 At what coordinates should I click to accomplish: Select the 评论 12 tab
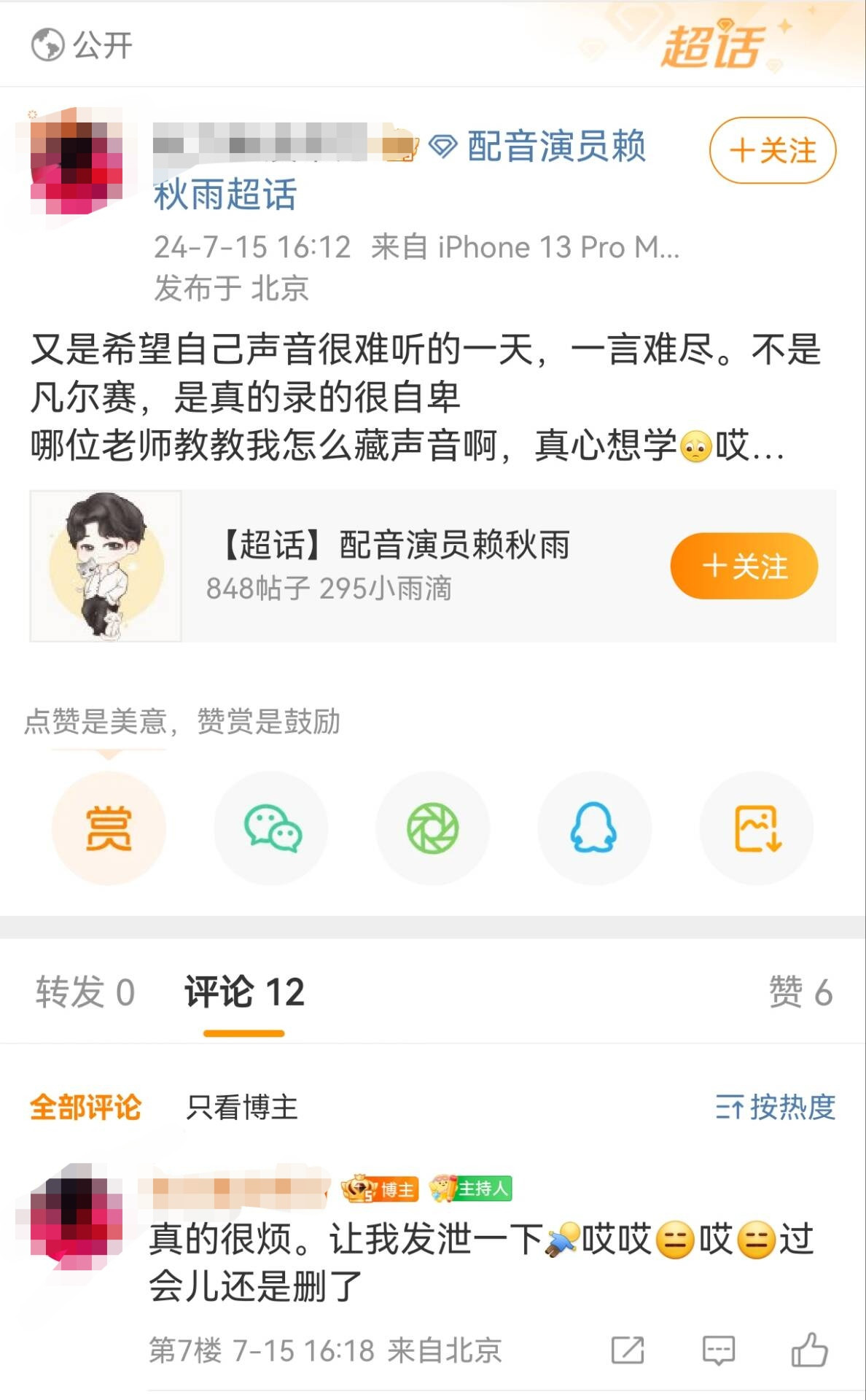click(x=244, y=992)
